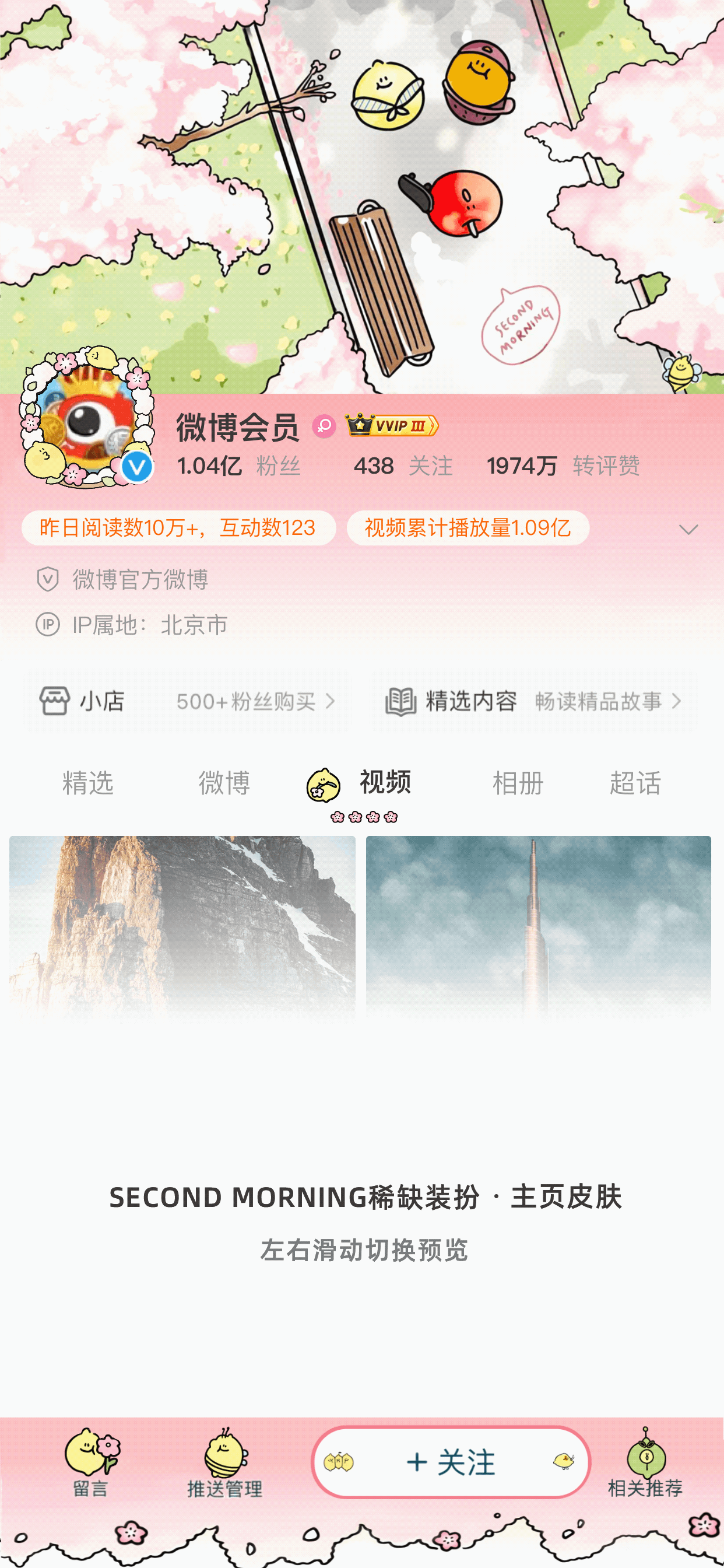The height and width of the screenshot is (1568, 724).
Task: Switch to the 相册 tab
Action: click(517, 784)
